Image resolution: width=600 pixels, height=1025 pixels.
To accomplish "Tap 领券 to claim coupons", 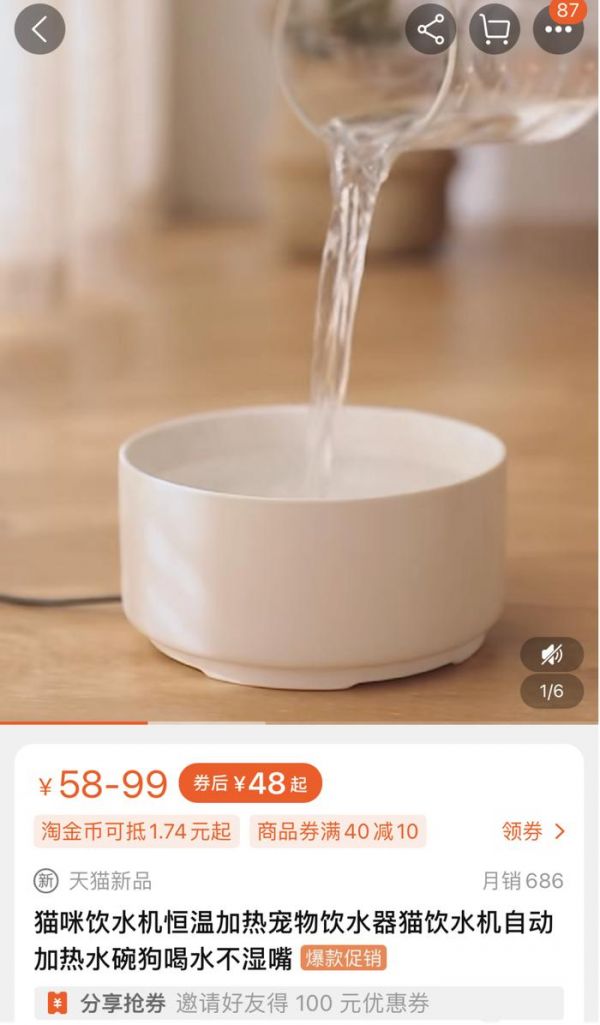I will coord(533,831).
